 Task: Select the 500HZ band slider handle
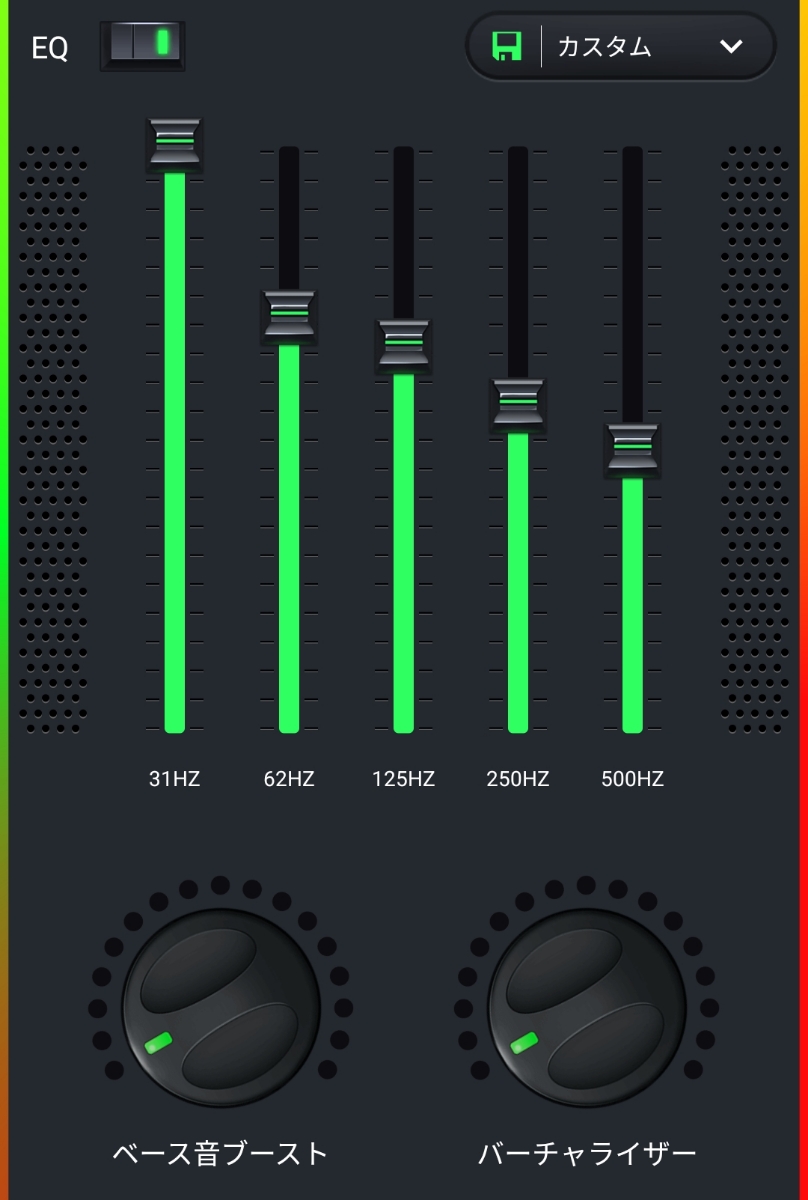[x=632, y=448]
